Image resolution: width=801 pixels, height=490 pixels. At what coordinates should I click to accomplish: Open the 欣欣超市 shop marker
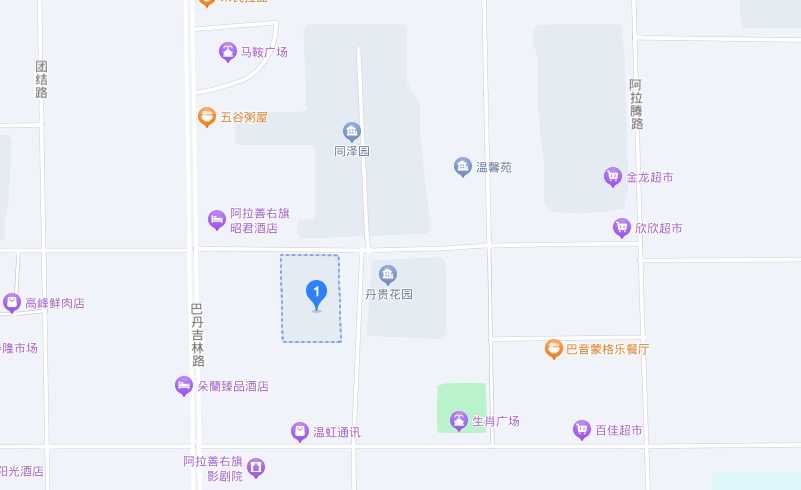pos(622,228)
